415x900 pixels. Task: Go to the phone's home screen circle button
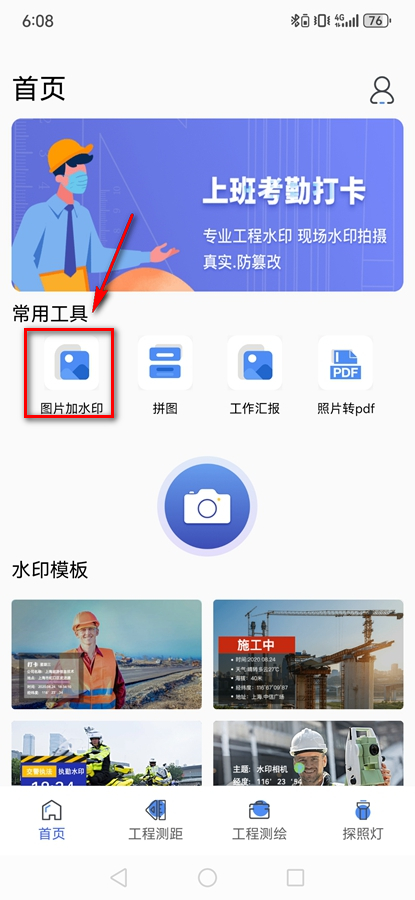coord(207,877)
